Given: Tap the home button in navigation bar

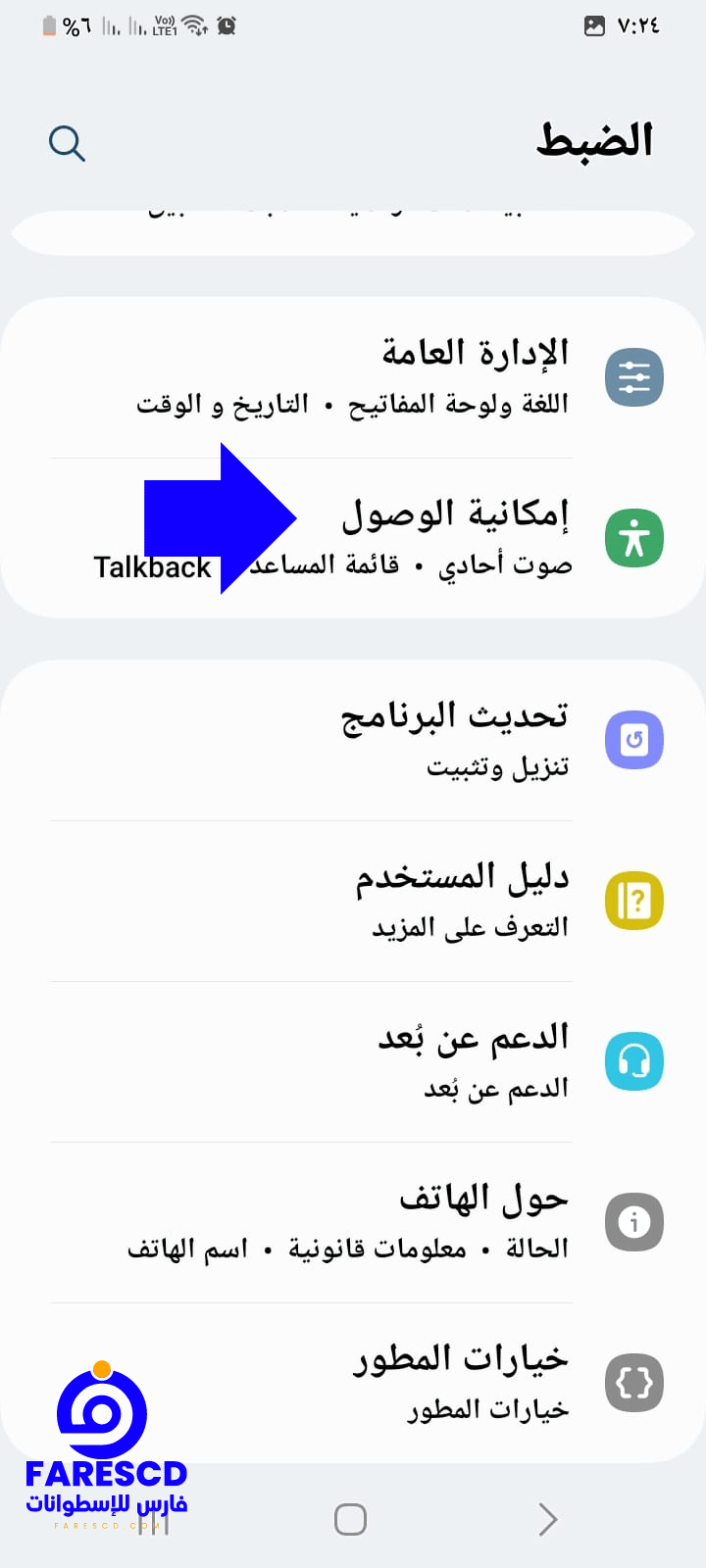Looking at the screenshot, I should pos(350,1519).
